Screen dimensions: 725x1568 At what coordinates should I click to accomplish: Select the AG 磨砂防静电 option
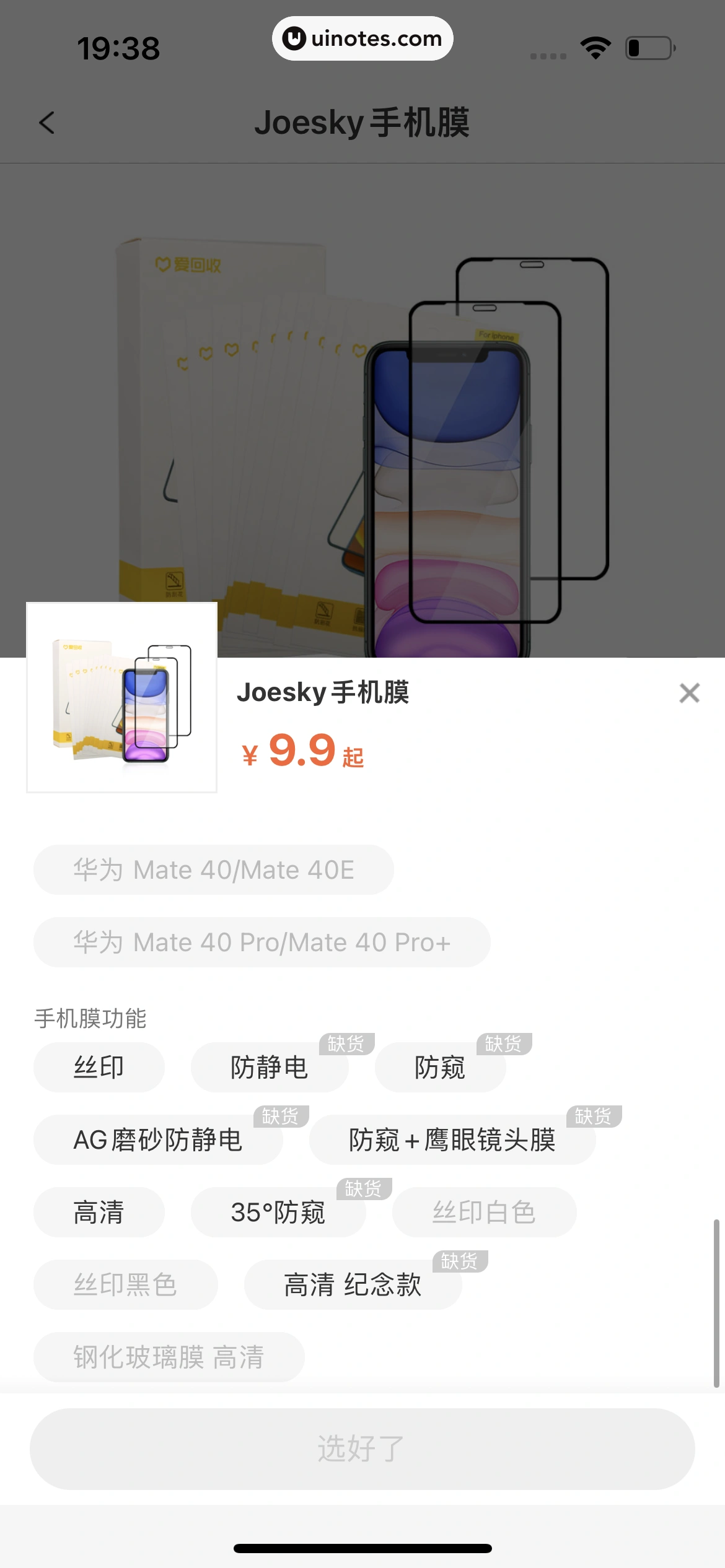pos(158,1140)
